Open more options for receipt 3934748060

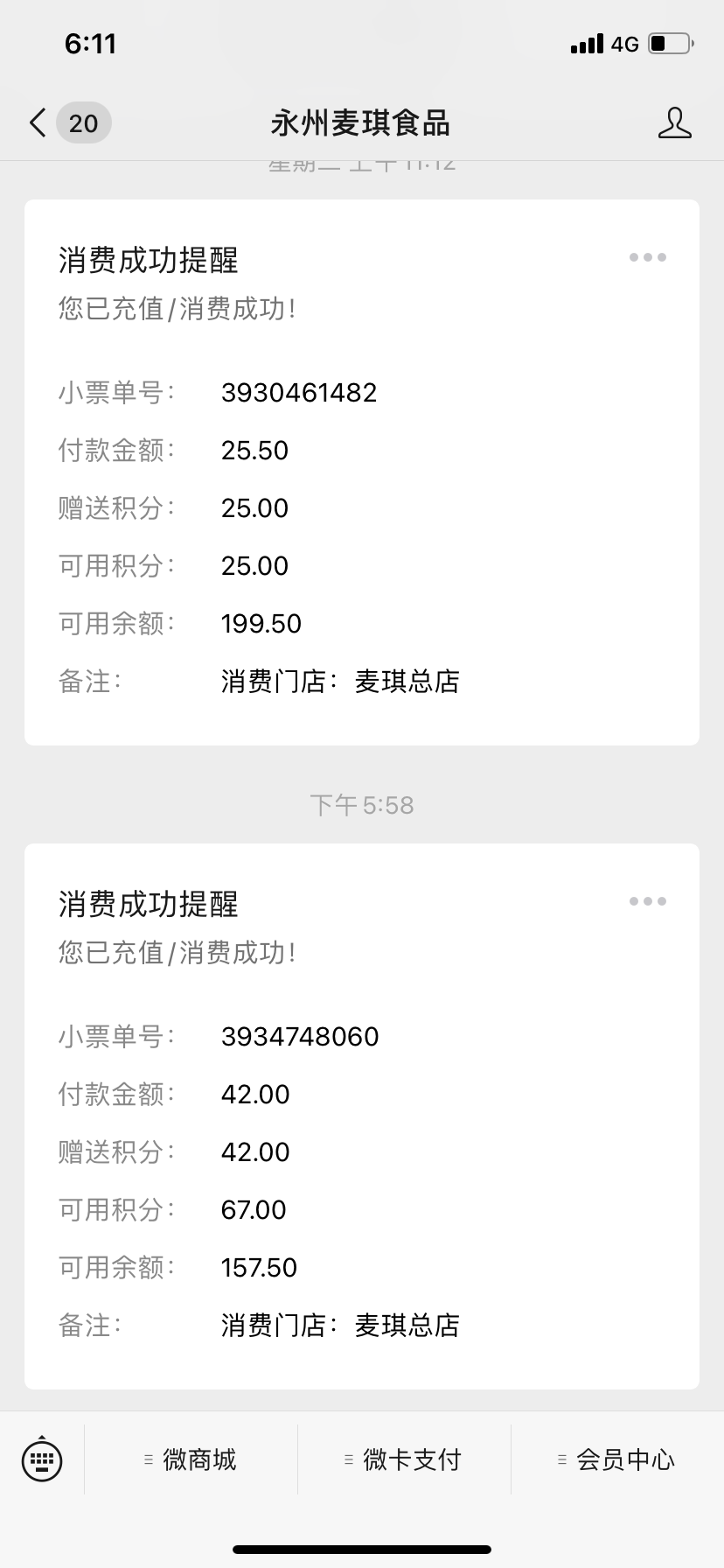(x=648, y=901)
